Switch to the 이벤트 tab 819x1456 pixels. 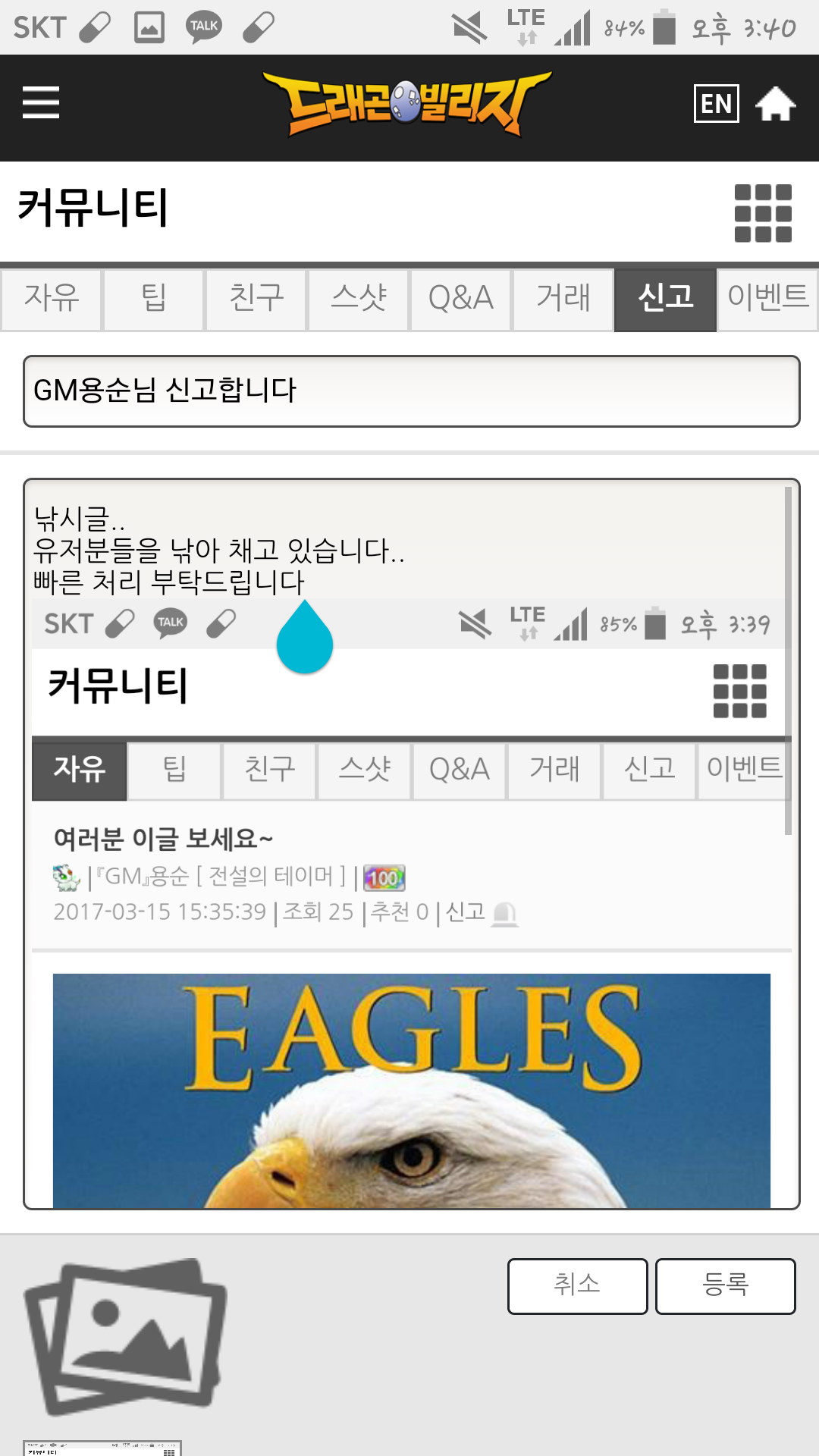(x=767, y=298)
